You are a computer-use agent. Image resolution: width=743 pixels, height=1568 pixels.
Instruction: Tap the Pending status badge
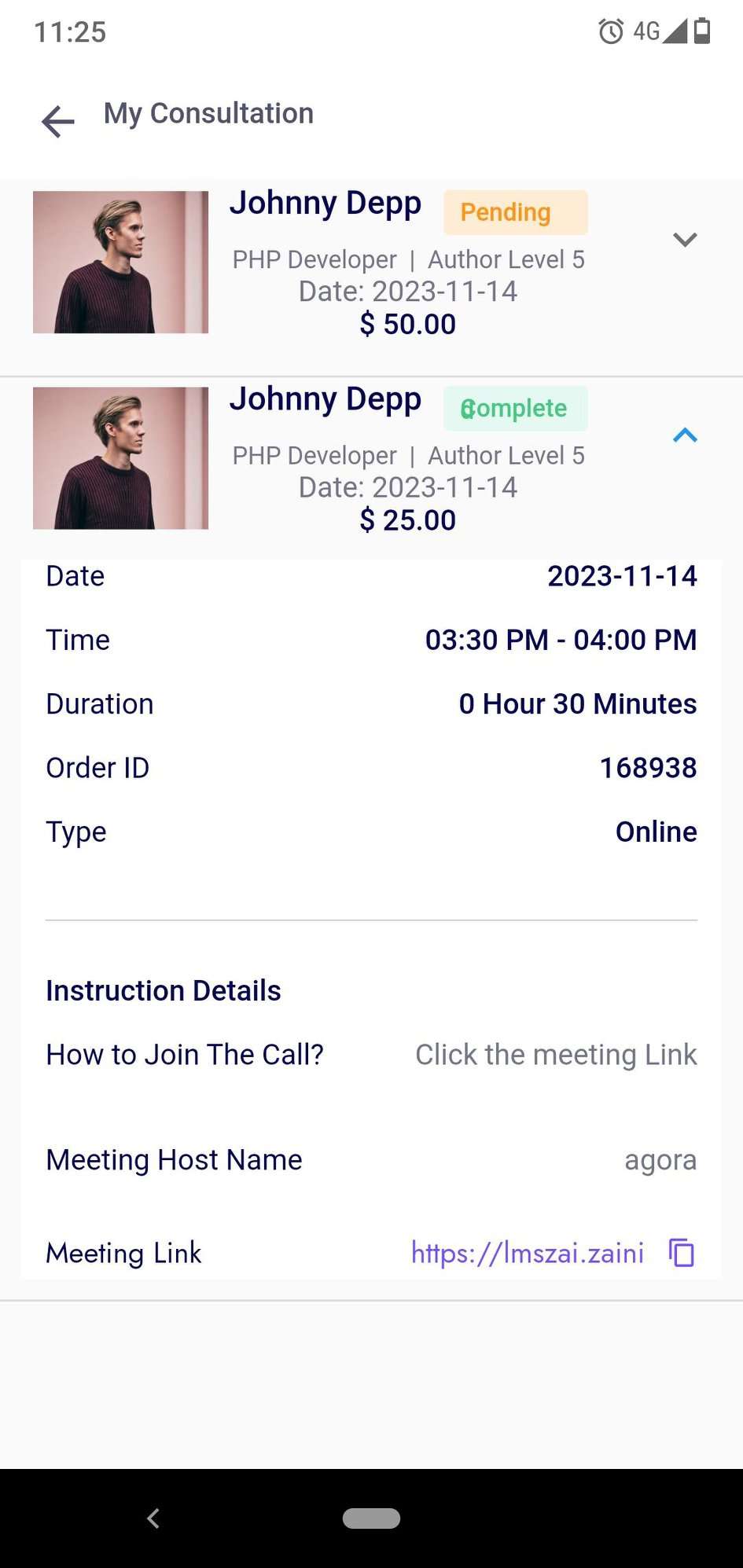pyautogui.click(x=515, y=211)
